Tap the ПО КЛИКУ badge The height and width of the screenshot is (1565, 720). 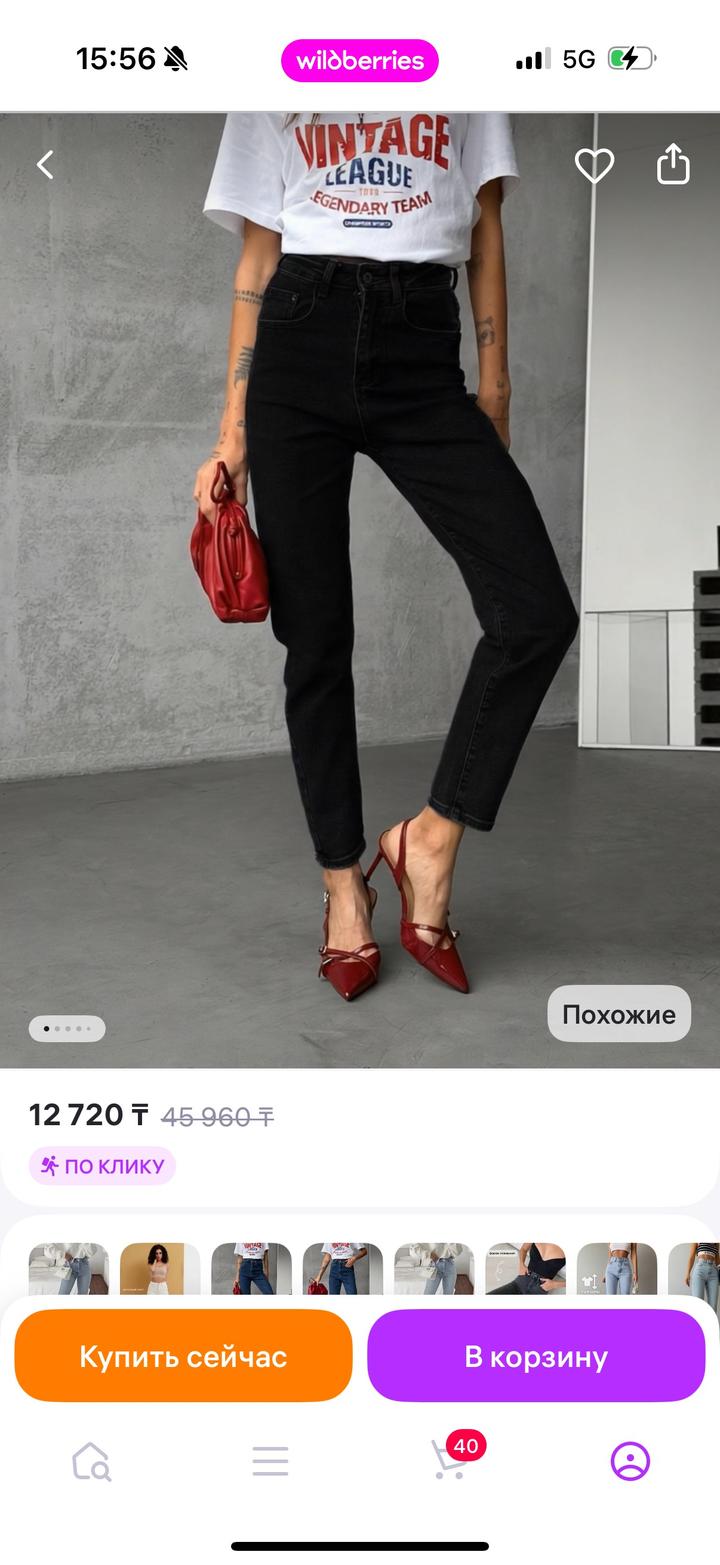102,1166
